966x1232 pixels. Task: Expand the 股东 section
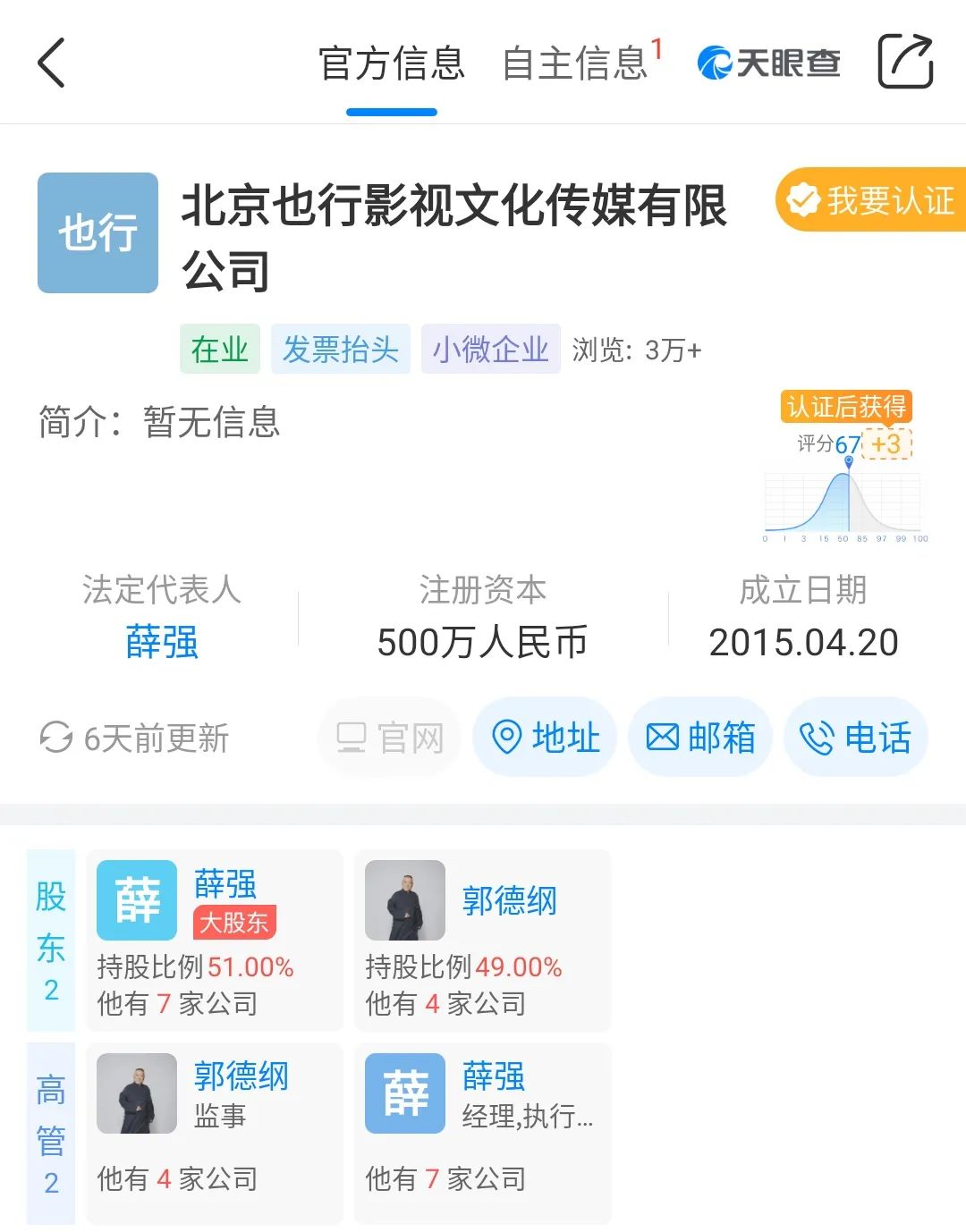(x=51, y=940)
